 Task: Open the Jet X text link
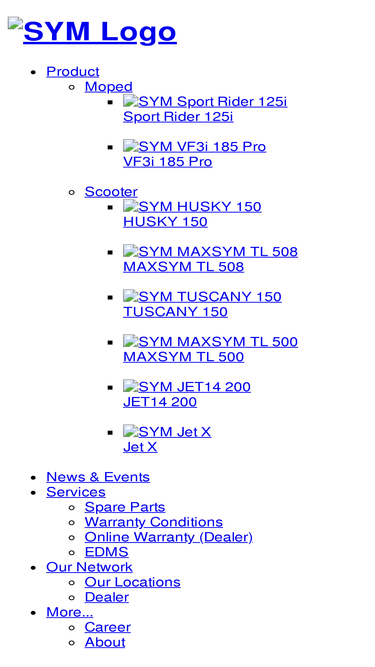tap(140, 447)
